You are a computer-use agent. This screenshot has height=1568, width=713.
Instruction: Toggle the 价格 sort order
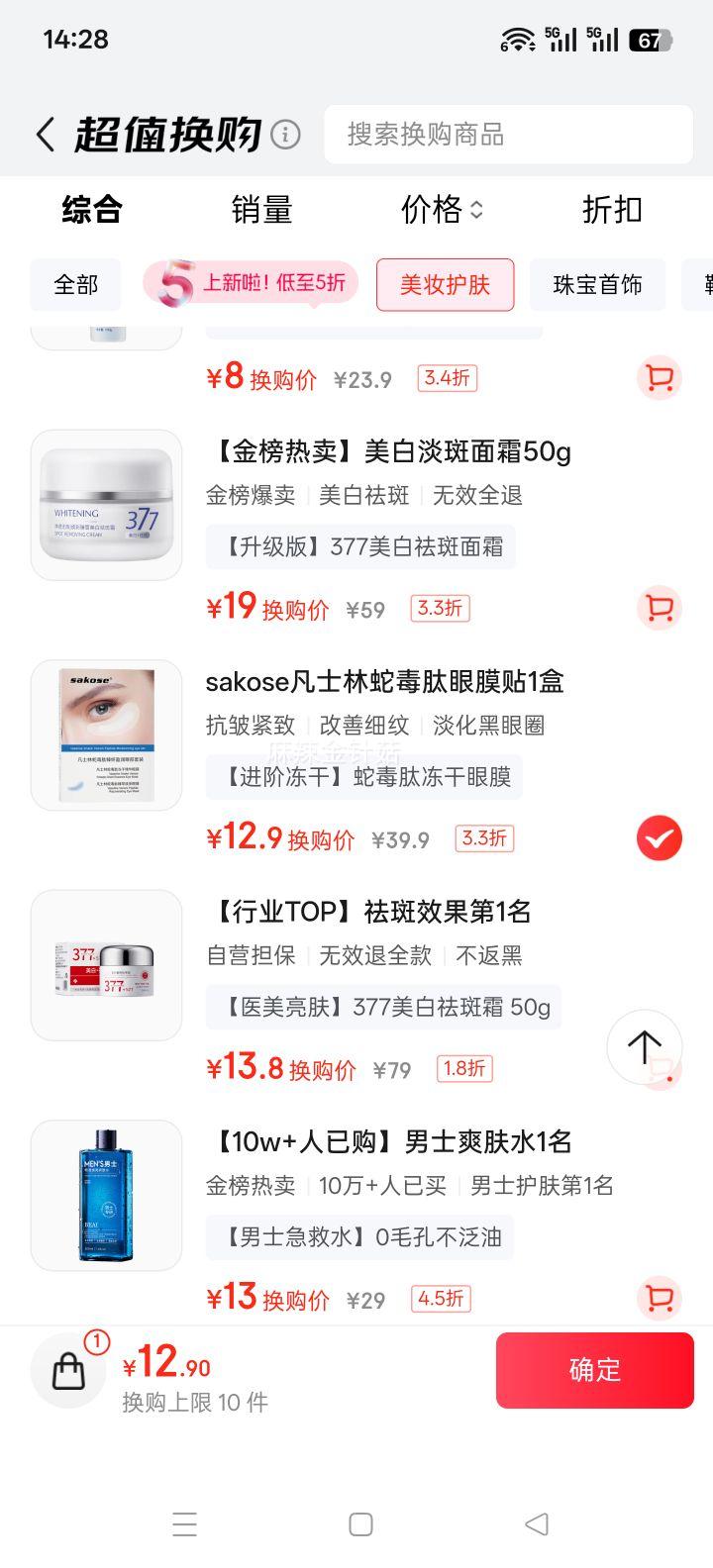[x=441, y=210]
